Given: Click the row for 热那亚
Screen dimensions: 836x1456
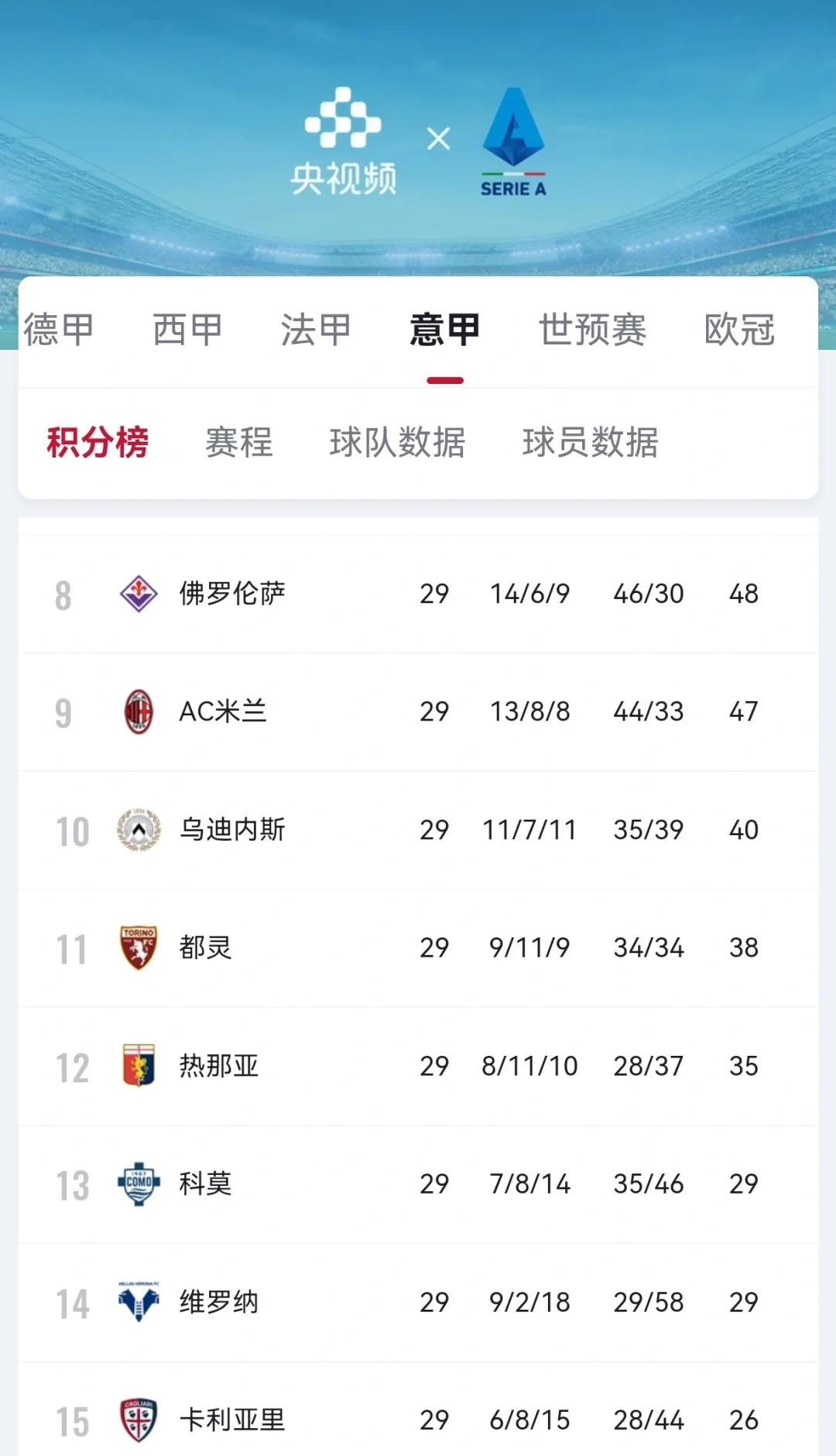Looking at the screenshot, I should coord(418,1065).
